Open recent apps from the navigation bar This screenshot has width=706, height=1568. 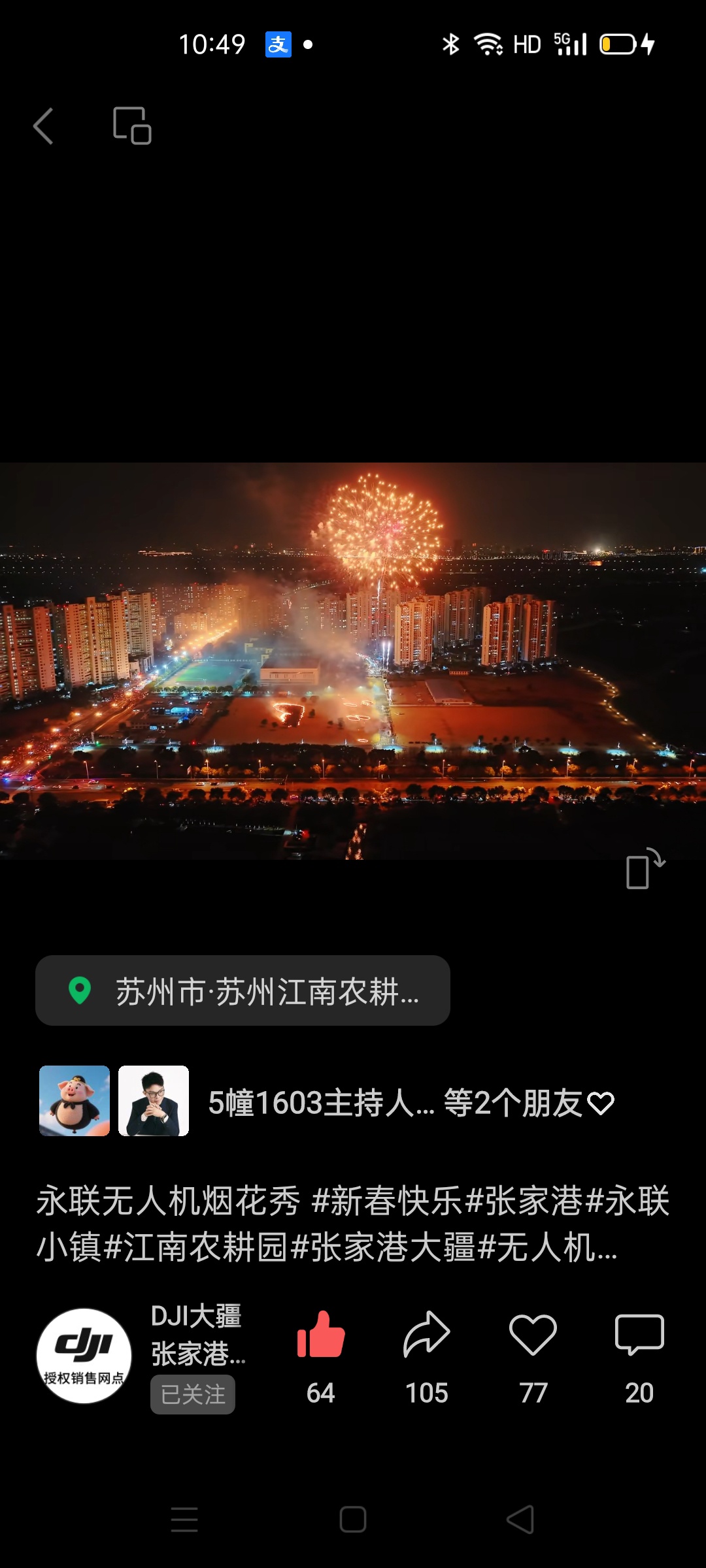[x=184, y=1520]
